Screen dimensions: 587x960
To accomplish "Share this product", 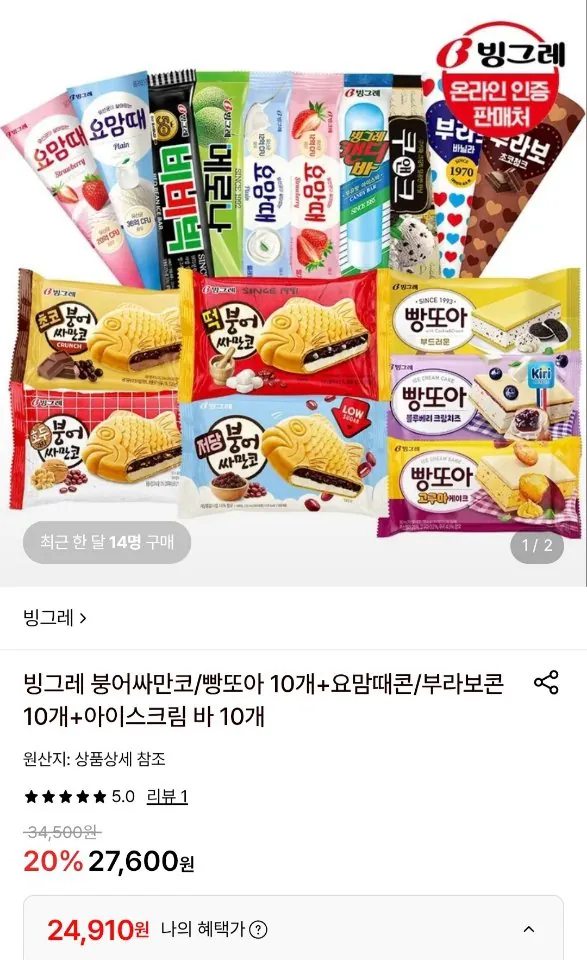I will coord(546,682).
